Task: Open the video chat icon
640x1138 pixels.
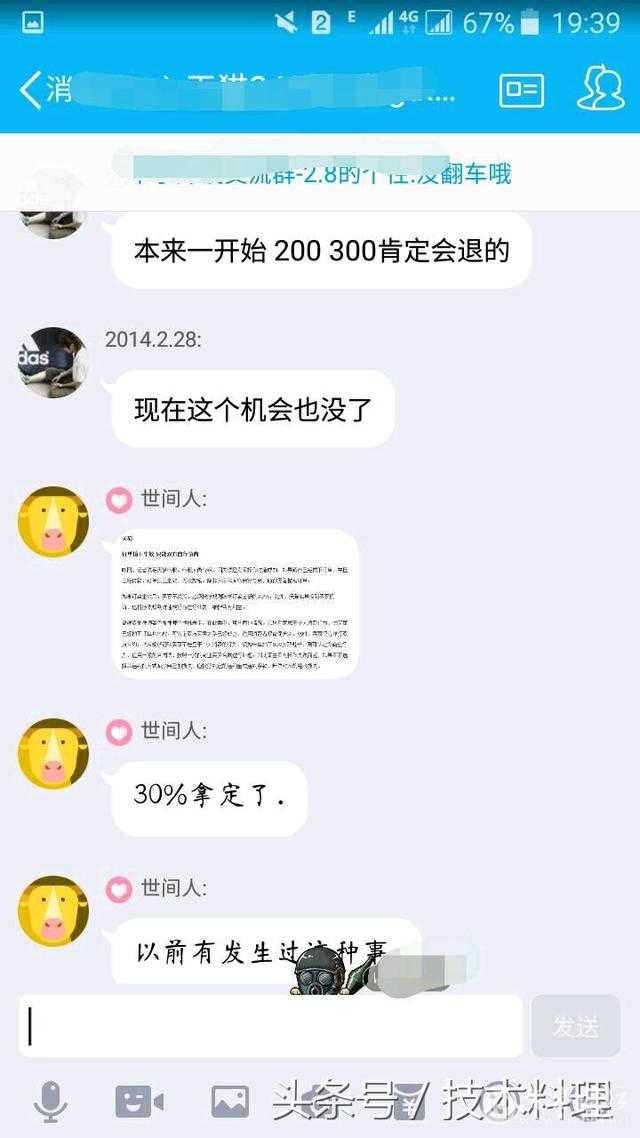Action: (x=139, y=1101)
